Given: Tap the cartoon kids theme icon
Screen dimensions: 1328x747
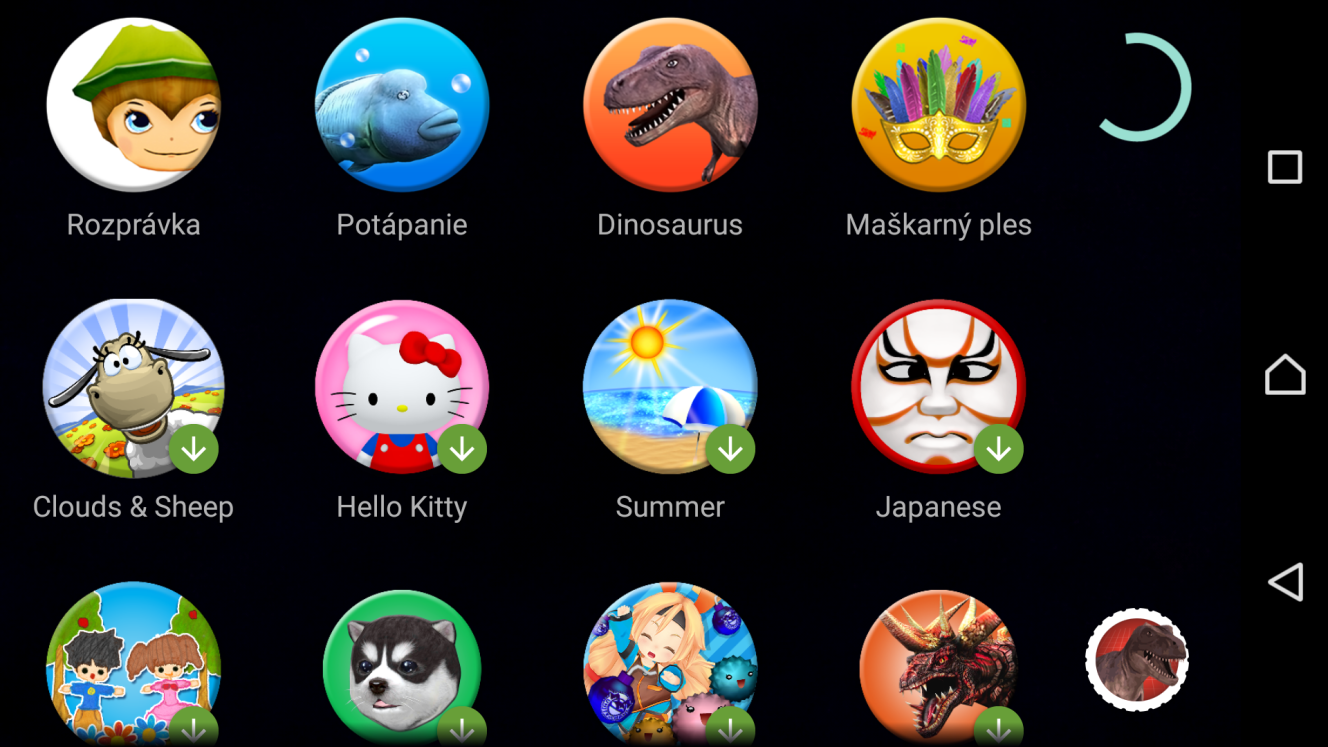Looking at the screenshot, I should click(133, 665).
